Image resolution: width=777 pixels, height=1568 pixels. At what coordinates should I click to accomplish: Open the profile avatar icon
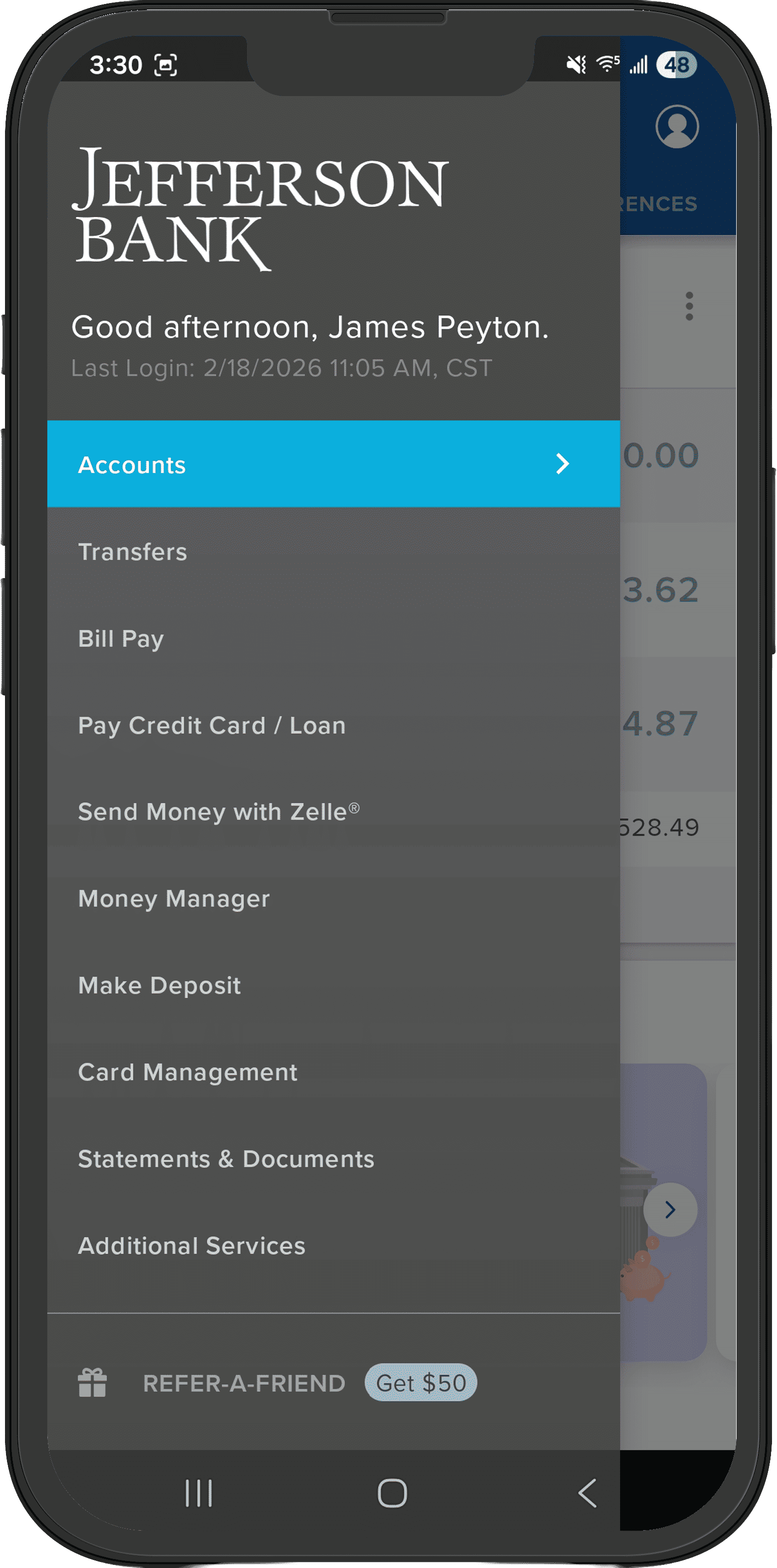676,126
